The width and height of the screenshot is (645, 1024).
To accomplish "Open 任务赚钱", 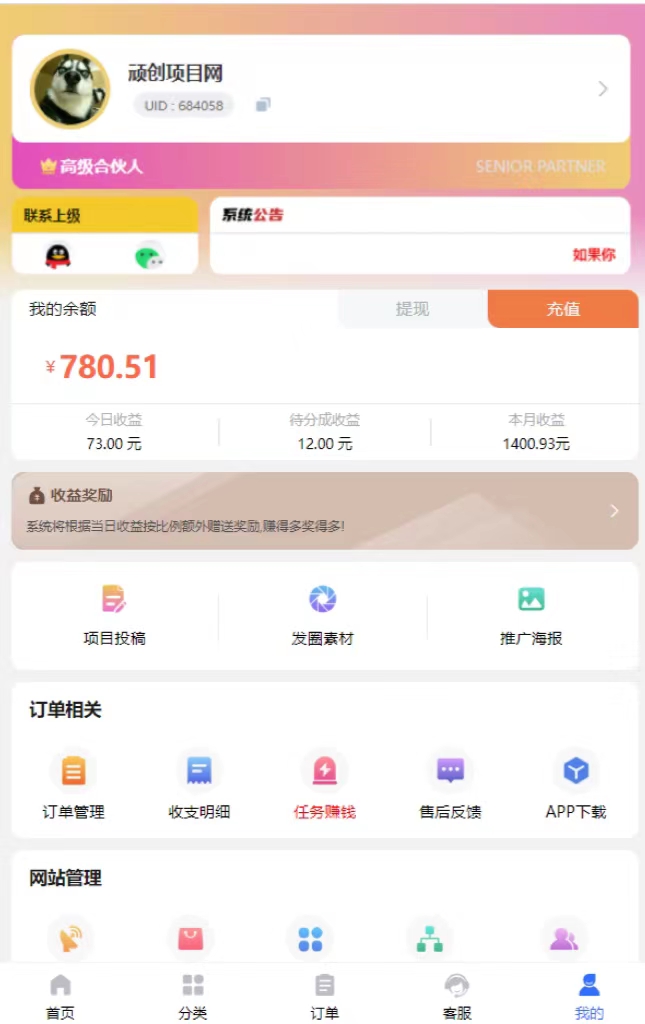I will (325, 785).
